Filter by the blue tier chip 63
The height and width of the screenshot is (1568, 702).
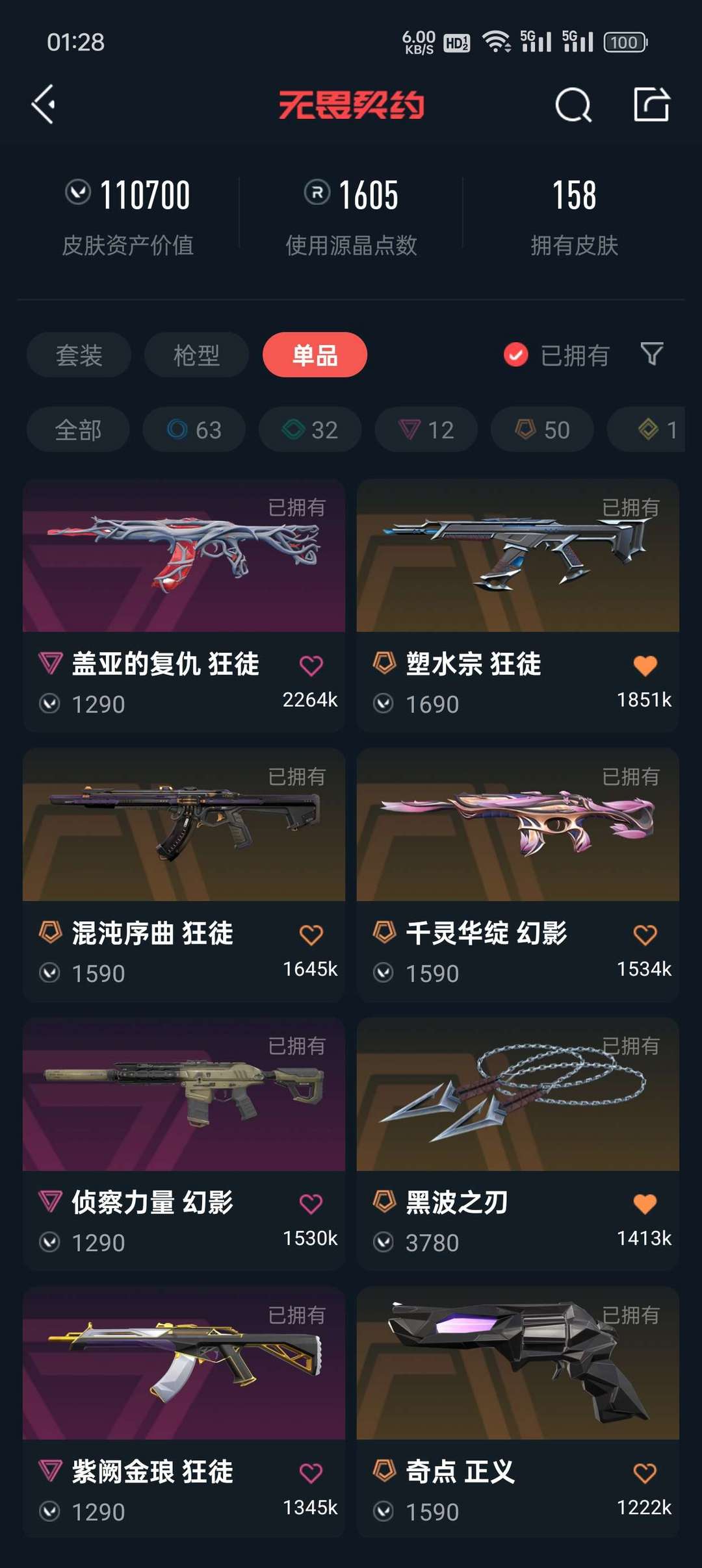(x=194, y=429)
